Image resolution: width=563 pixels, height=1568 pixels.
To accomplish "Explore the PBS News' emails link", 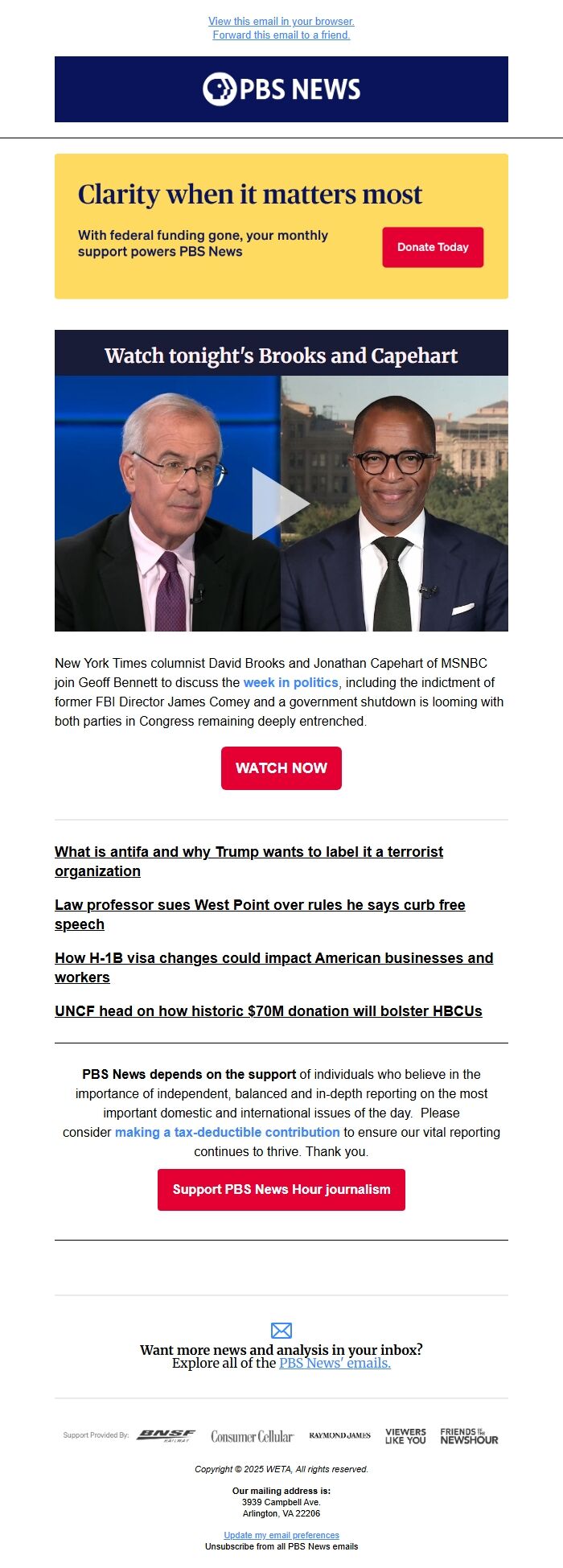I will coord(335,1363).
